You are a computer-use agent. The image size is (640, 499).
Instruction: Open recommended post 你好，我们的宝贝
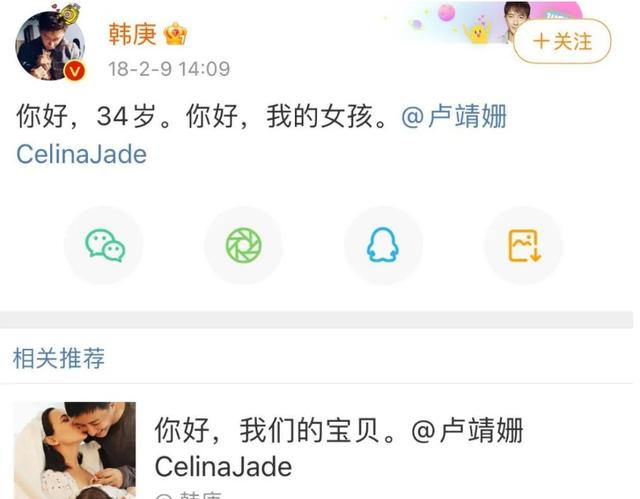[338, 432]
